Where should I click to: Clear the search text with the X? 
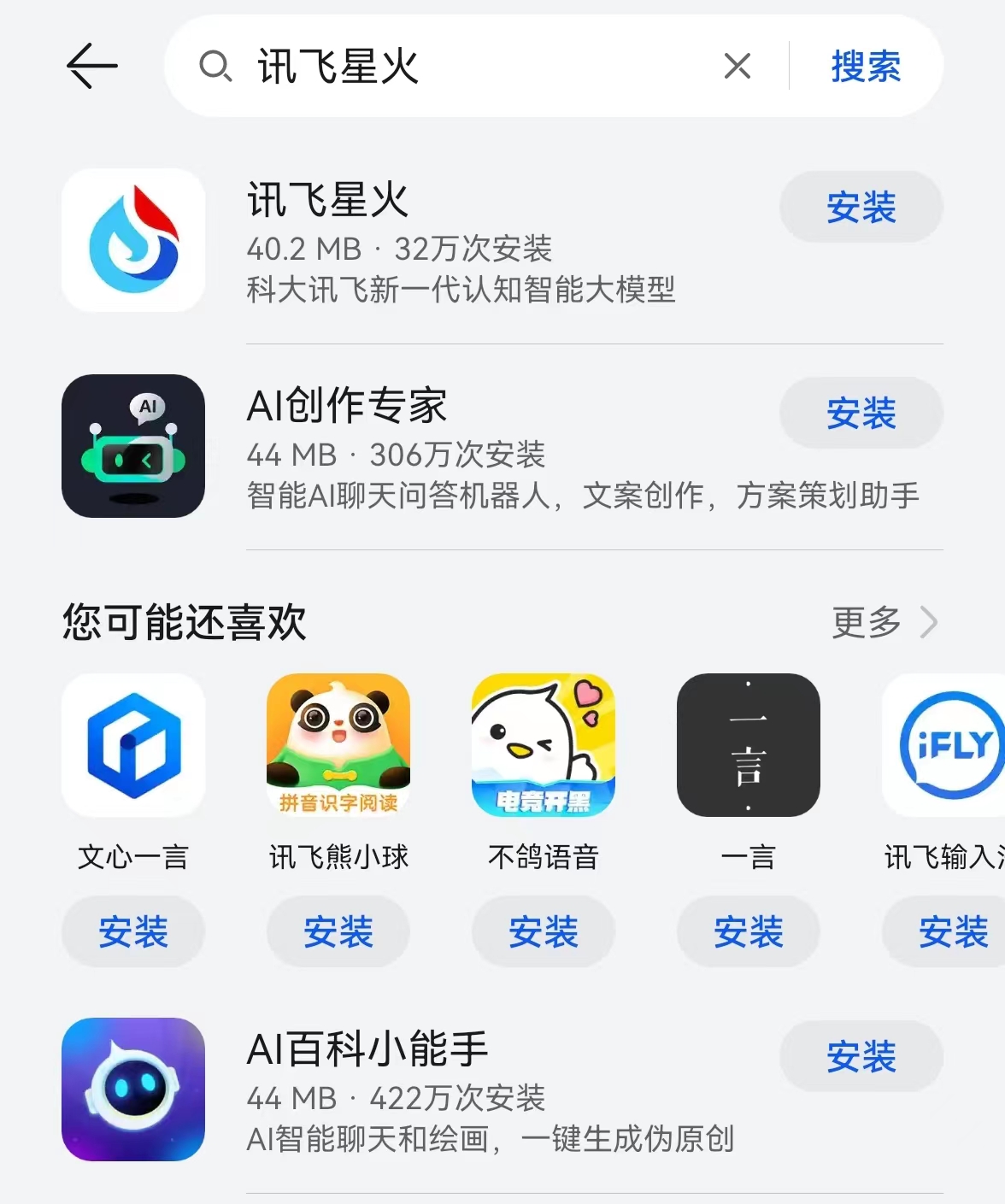pyautogui.click(x=737, y=66)
